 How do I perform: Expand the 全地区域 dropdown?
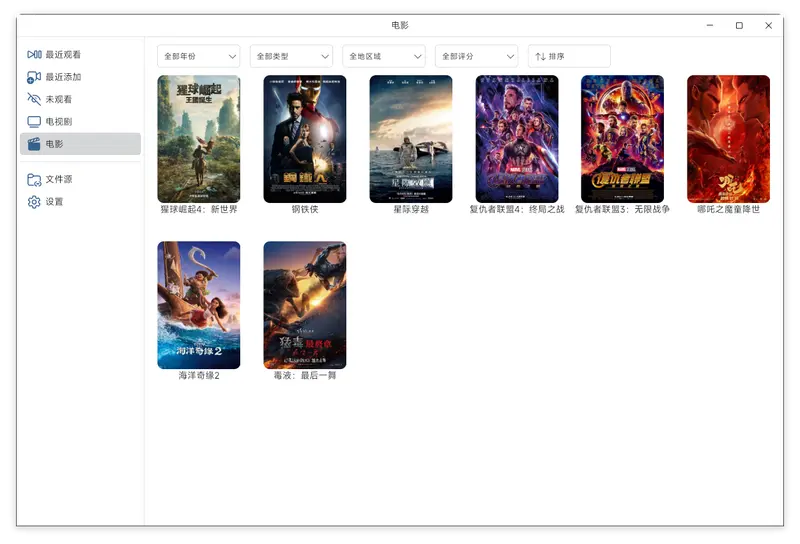point(384,56)
